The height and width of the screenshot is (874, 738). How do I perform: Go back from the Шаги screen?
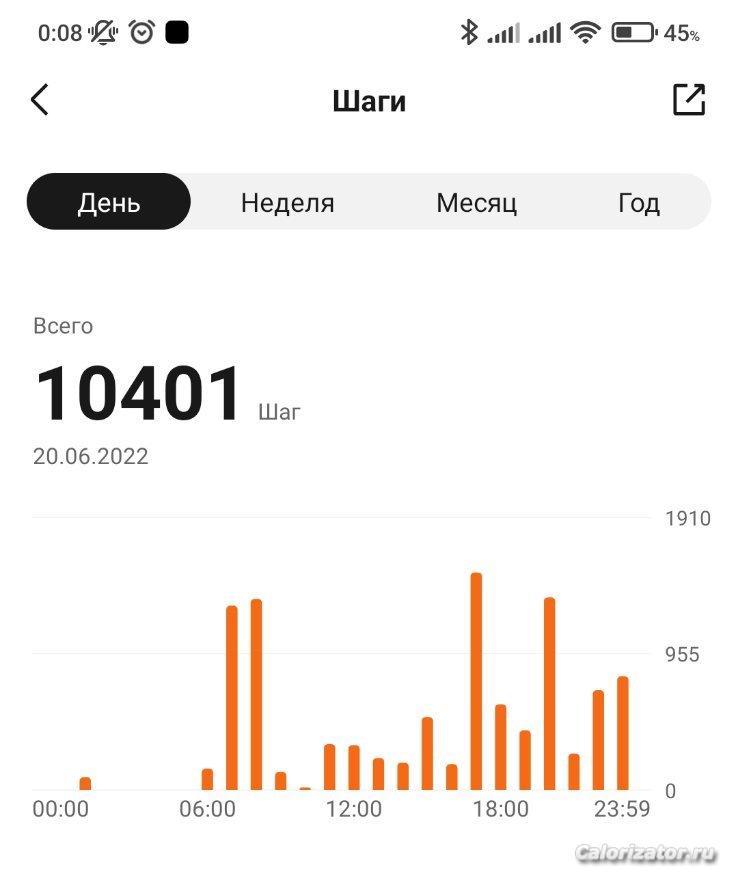coord(40,100)
